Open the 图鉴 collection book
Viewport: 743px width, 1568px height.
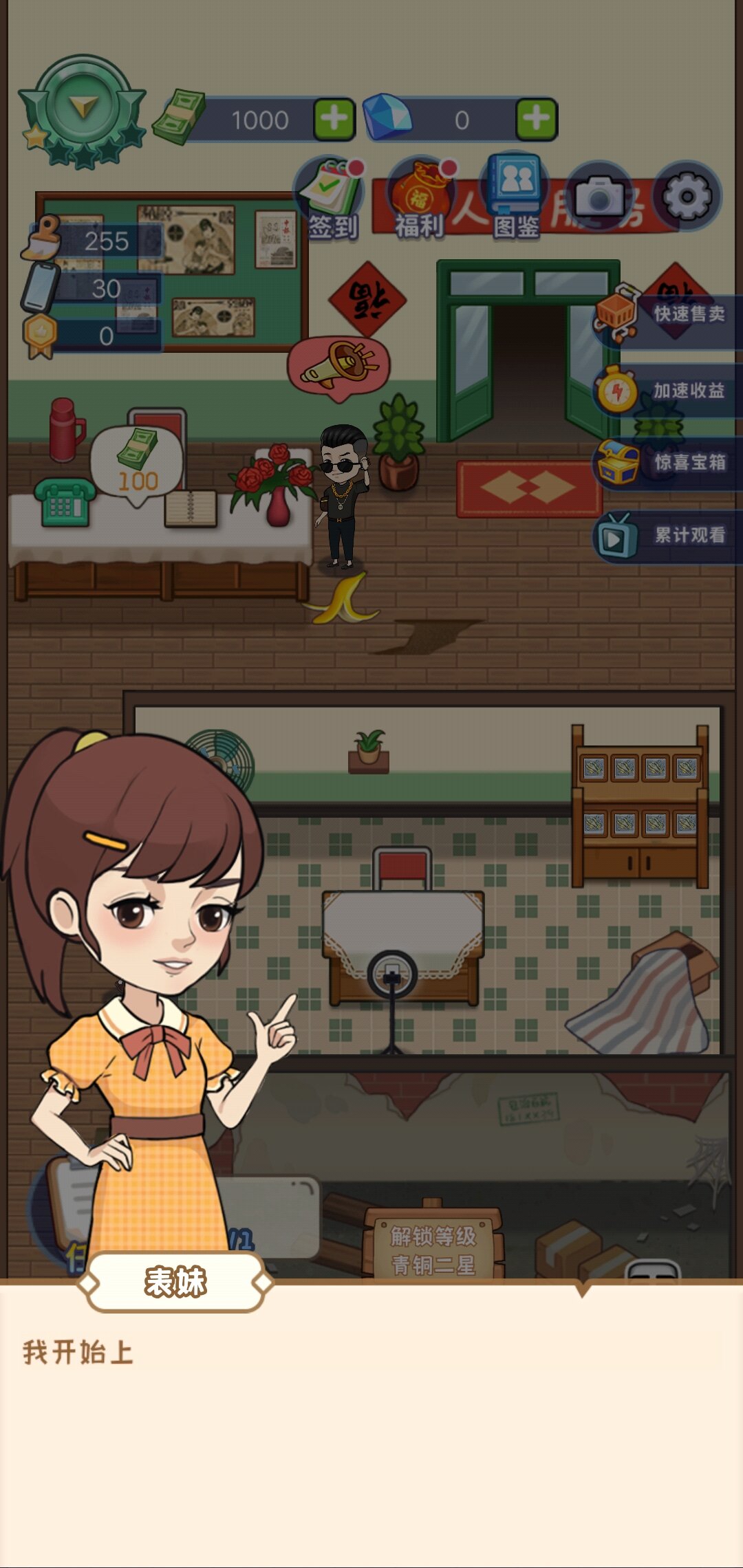pyautogui.click(x=516, y=197)
